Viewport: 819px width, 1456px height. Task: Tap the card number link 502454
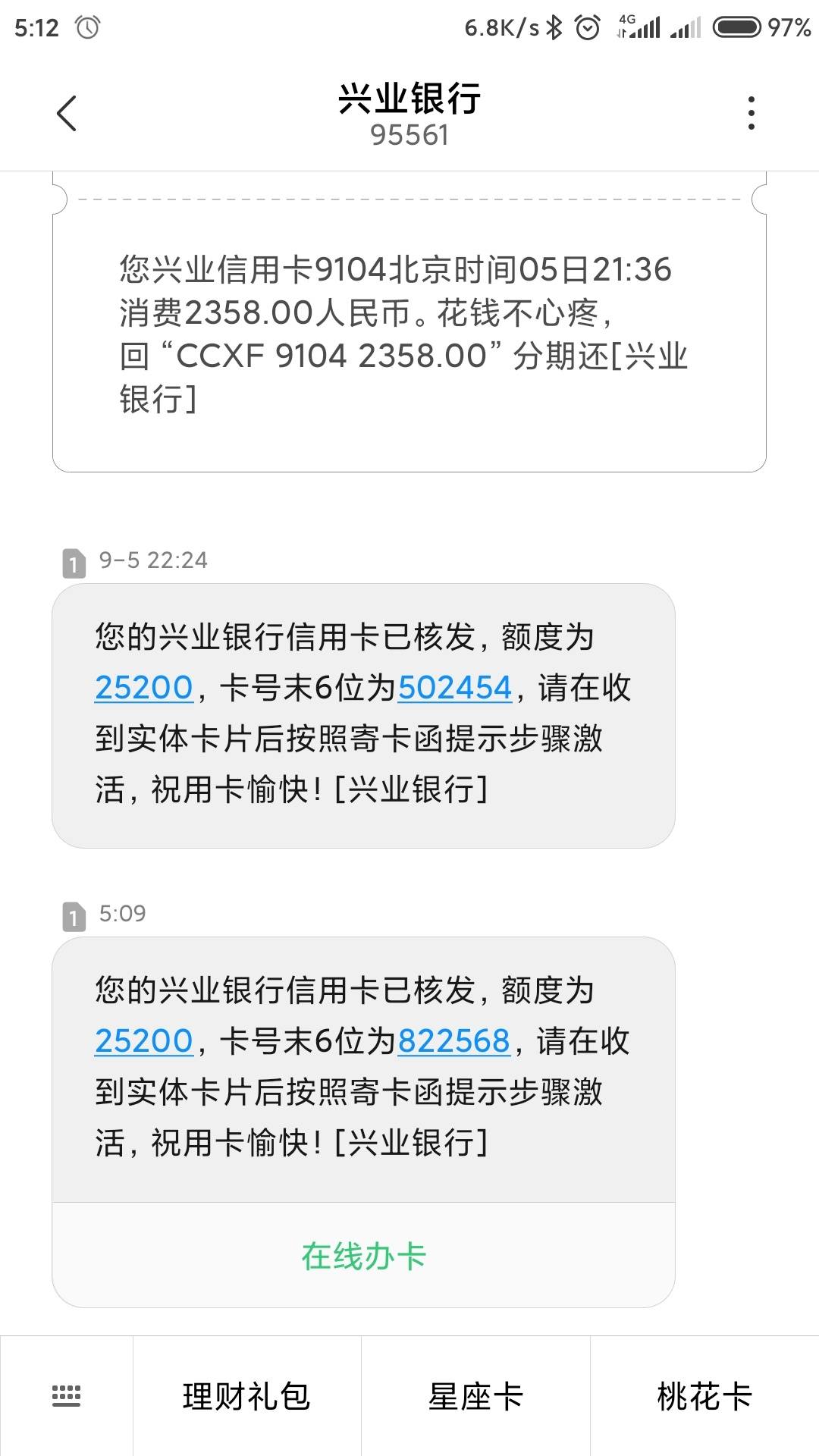(455, 688)
